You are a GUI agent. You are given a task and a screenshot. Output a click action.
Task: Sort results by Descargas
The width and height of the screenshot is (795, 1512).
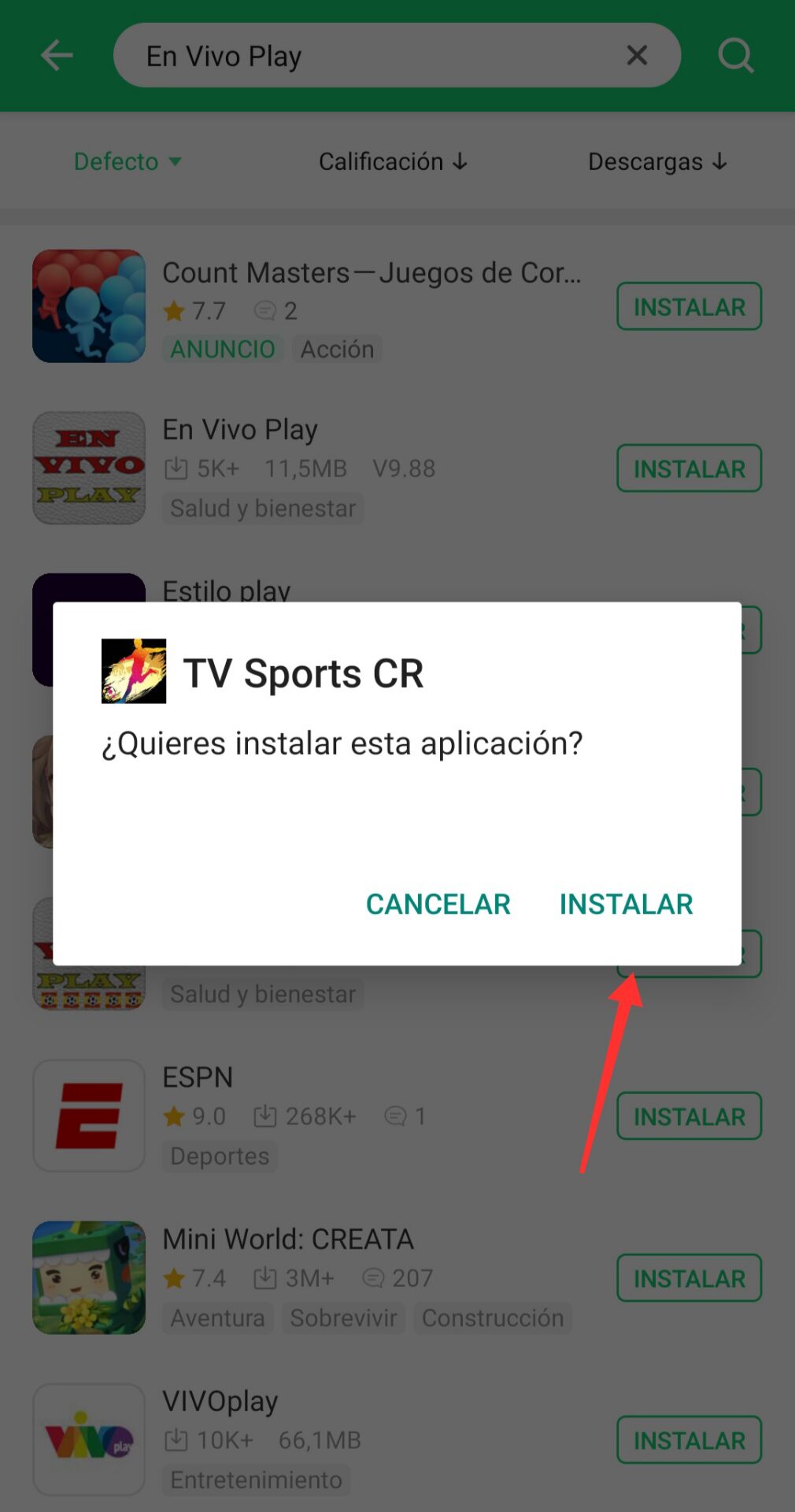tap(657, 161)
